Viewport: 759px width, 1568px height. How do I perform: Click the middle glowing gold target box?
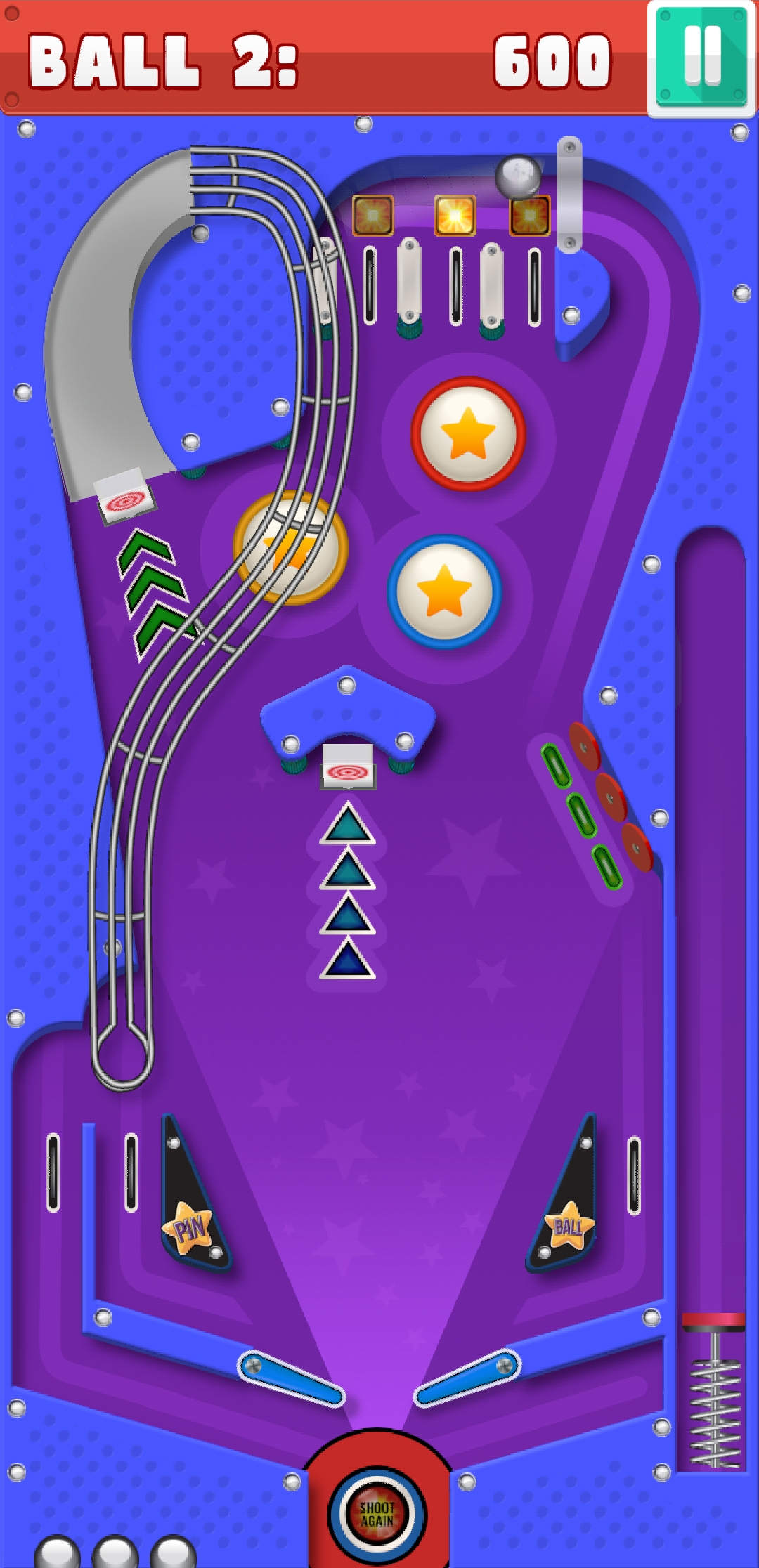(x=455, y=214)
